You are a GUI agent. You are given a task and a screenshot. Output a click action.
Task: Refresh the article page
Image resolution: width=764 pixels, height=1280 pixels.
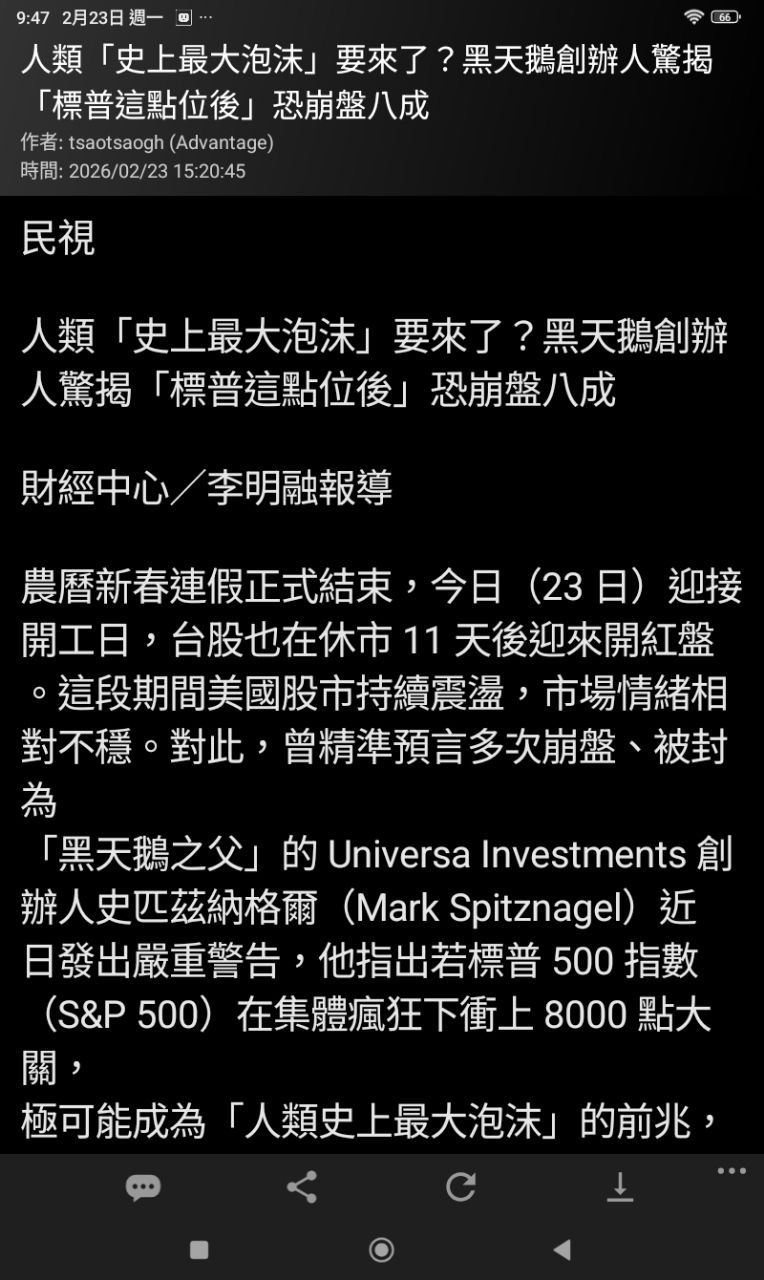pyautogui.click(x=460, y=1187)
